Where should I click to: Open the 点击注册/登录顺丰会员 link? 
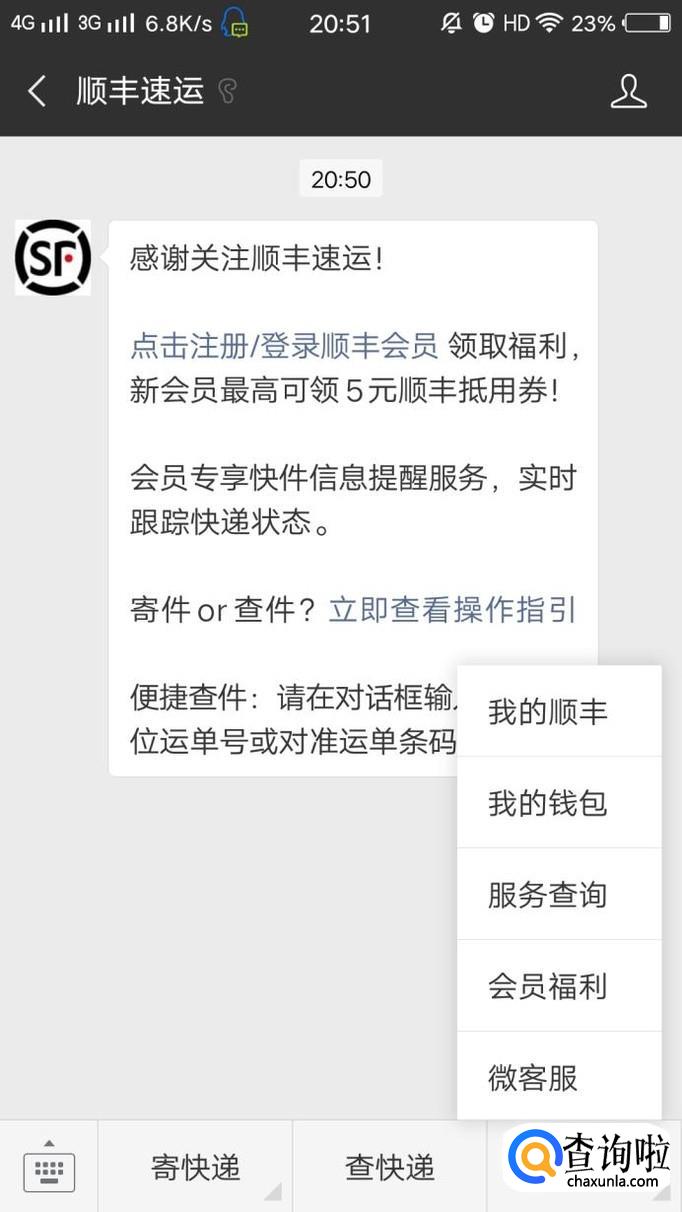click(x=284, y=347)
